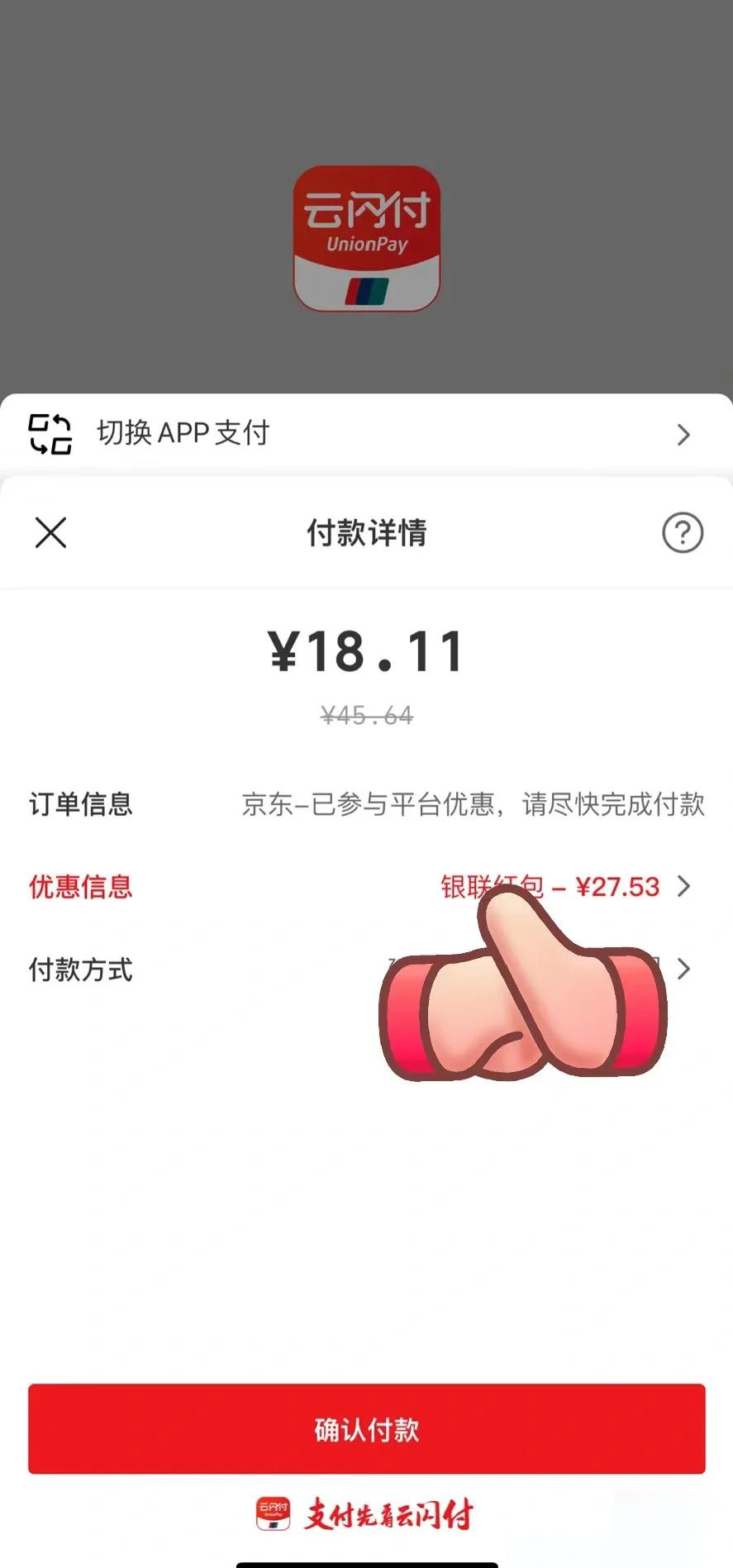Expand the 优惠信息 discount row

click(683, 886)
